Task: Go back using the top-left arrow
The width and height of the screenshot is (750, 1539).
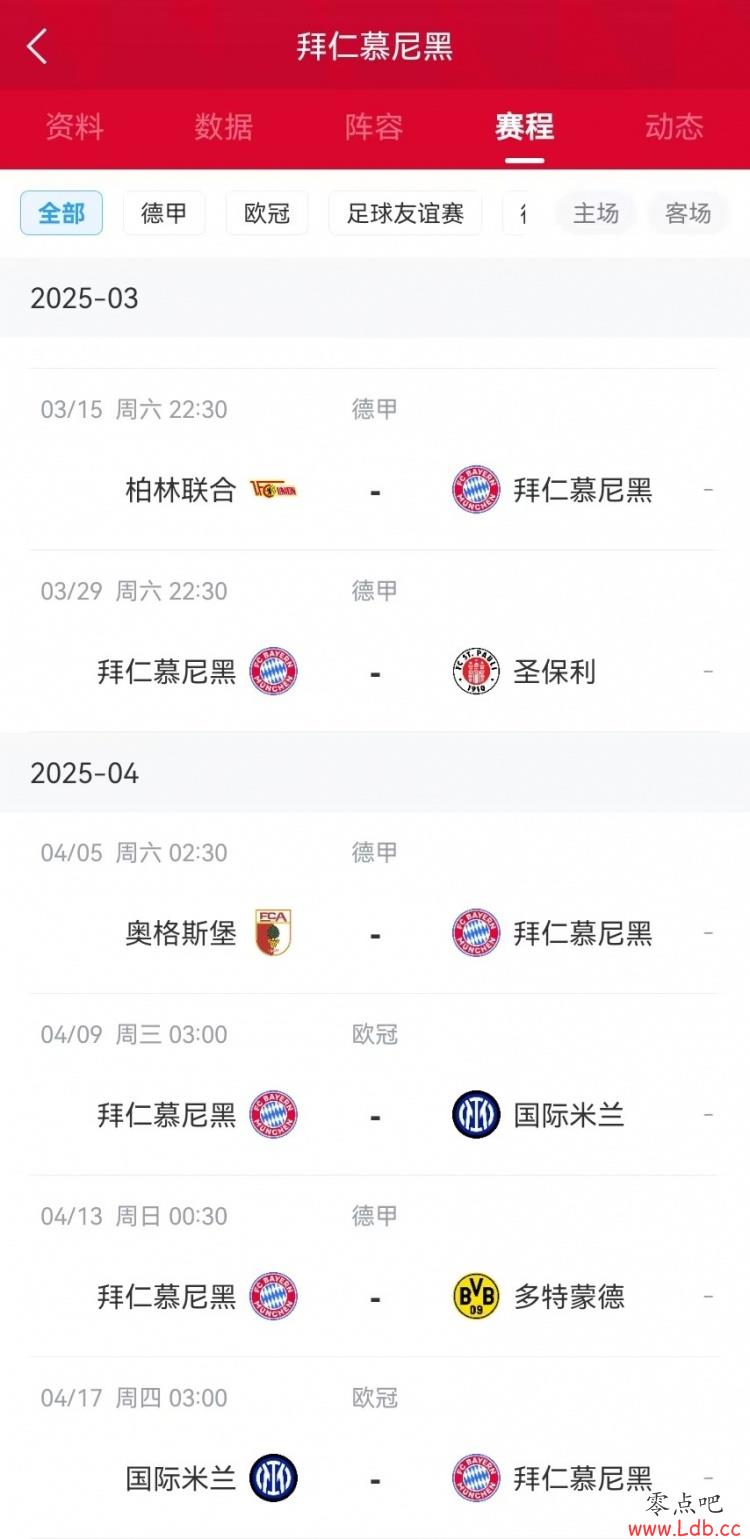Action: [38, 46]
